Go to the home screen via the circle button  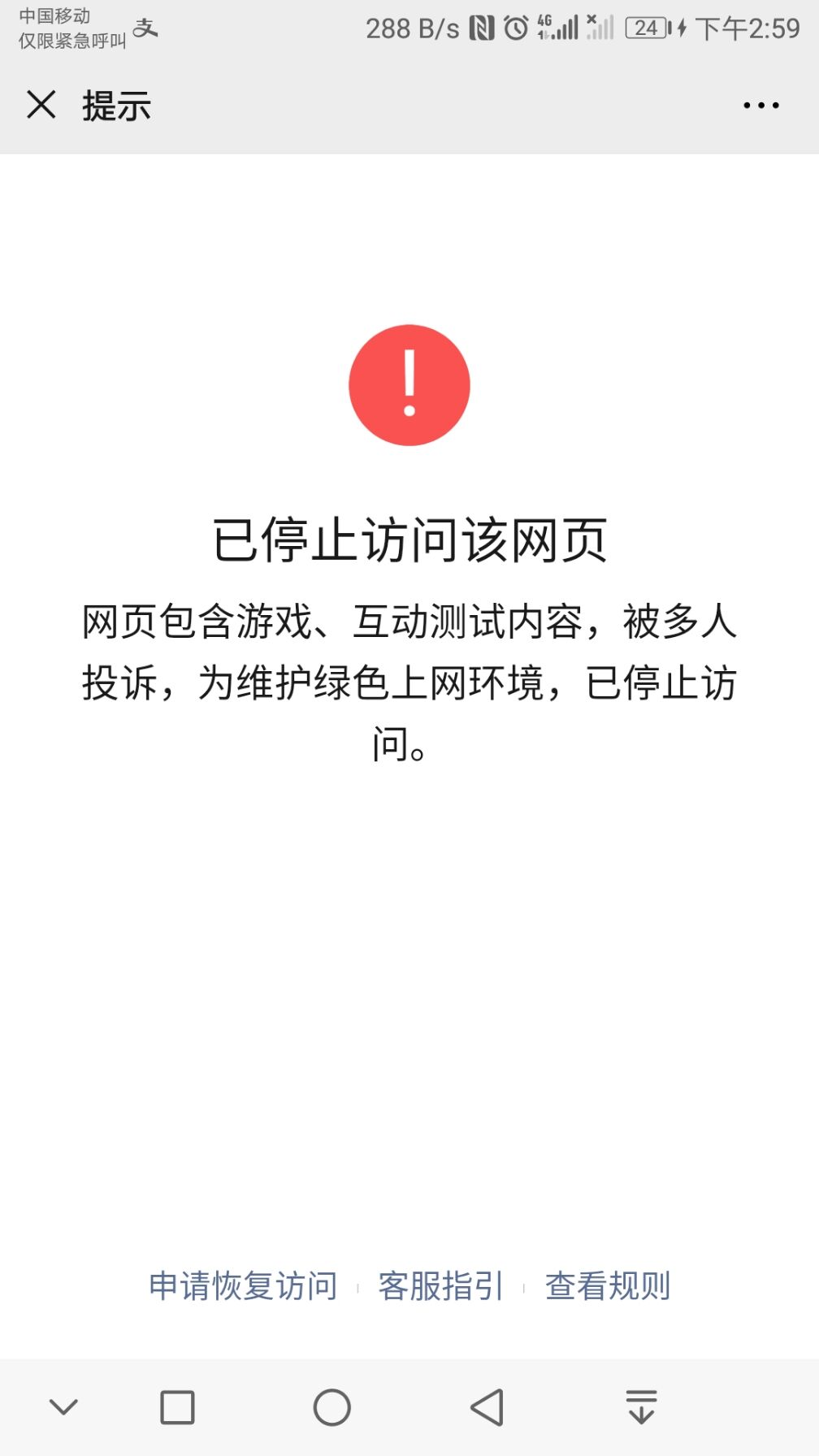332,1407
